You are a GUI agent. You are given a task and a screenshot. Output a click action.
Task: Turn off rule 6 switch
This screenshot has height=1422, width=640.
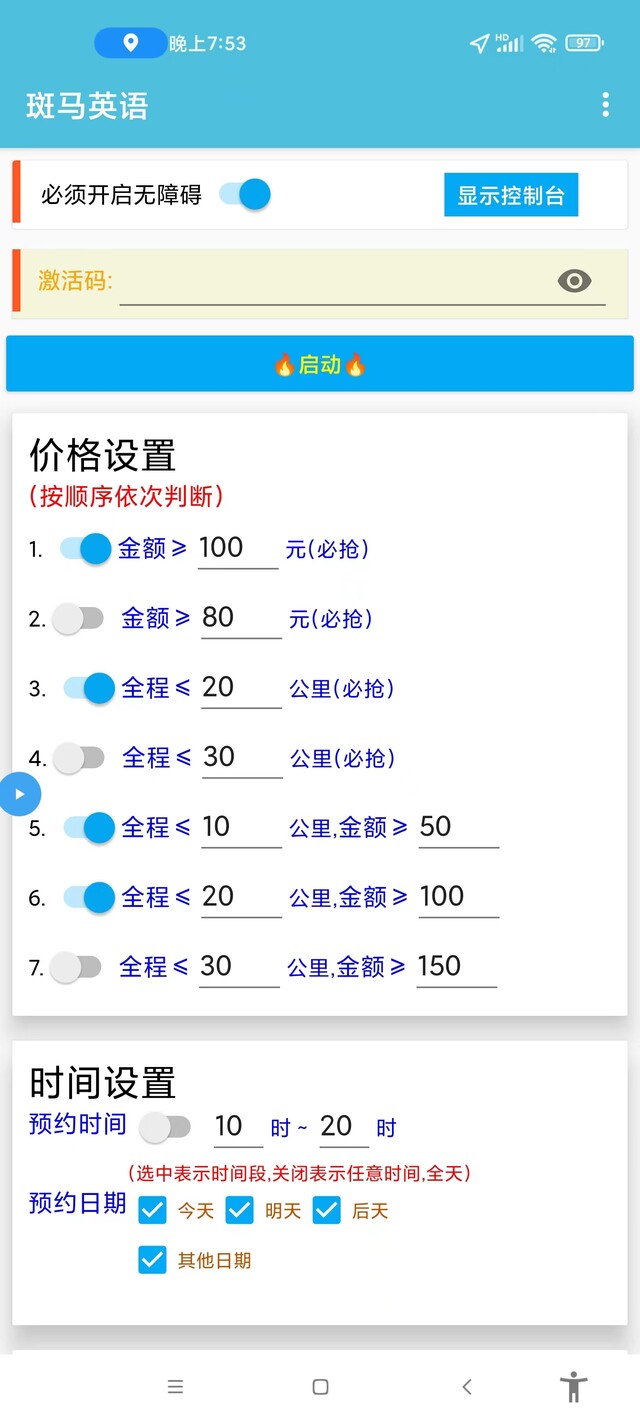tap(89, 897)
